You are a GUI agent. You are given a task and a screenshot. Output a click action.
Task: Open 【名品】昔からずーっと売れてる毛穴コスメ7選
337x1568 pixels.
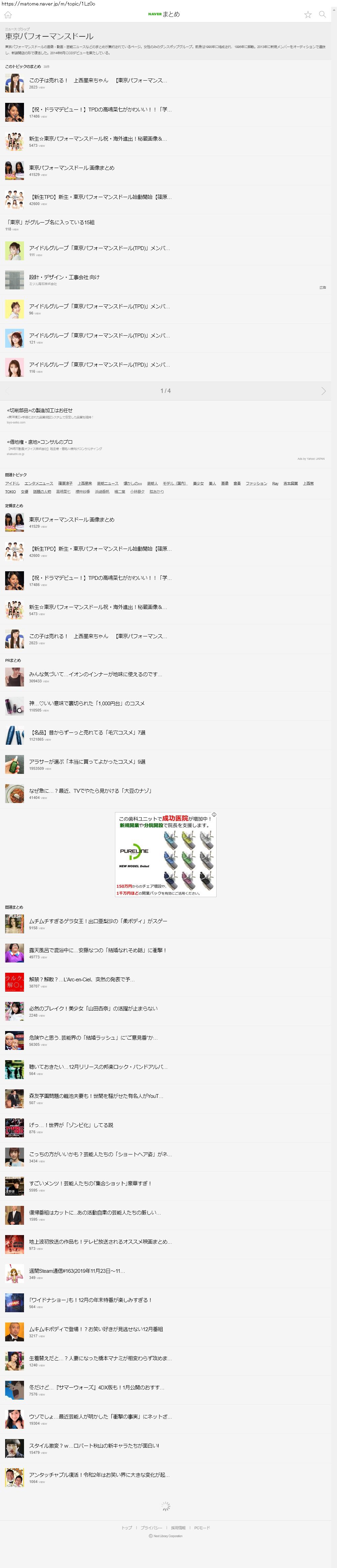87,733
